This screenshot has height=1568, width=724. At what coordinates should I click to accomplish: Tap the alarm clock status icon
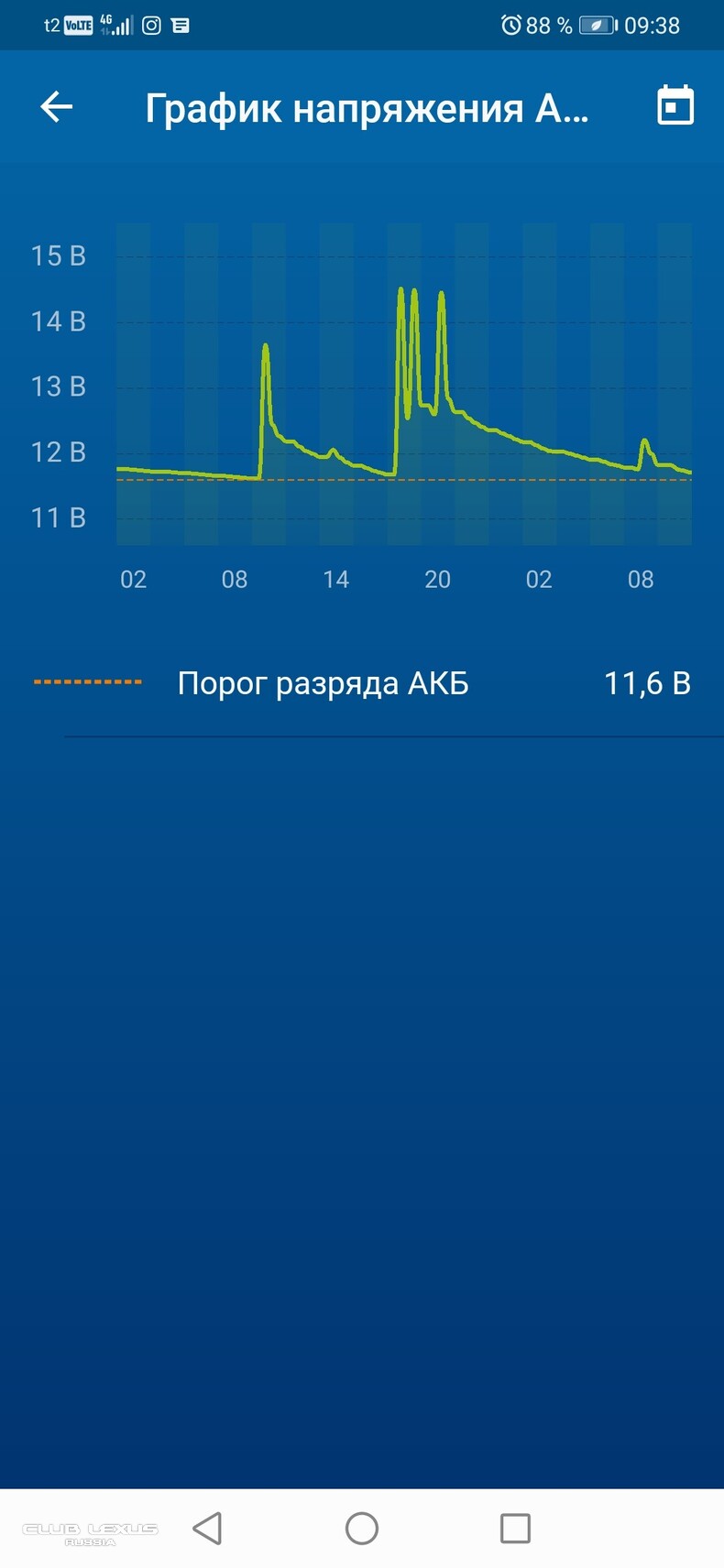tap(510, 25)
